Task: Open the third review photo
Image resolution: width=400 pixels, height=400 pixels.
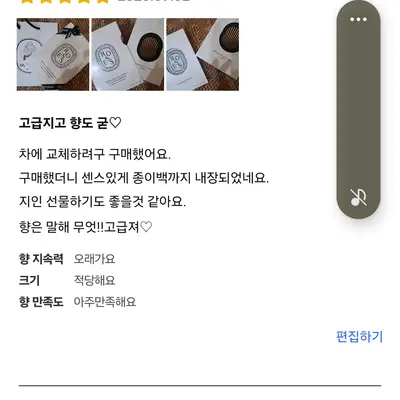Action: click(203, 54)
